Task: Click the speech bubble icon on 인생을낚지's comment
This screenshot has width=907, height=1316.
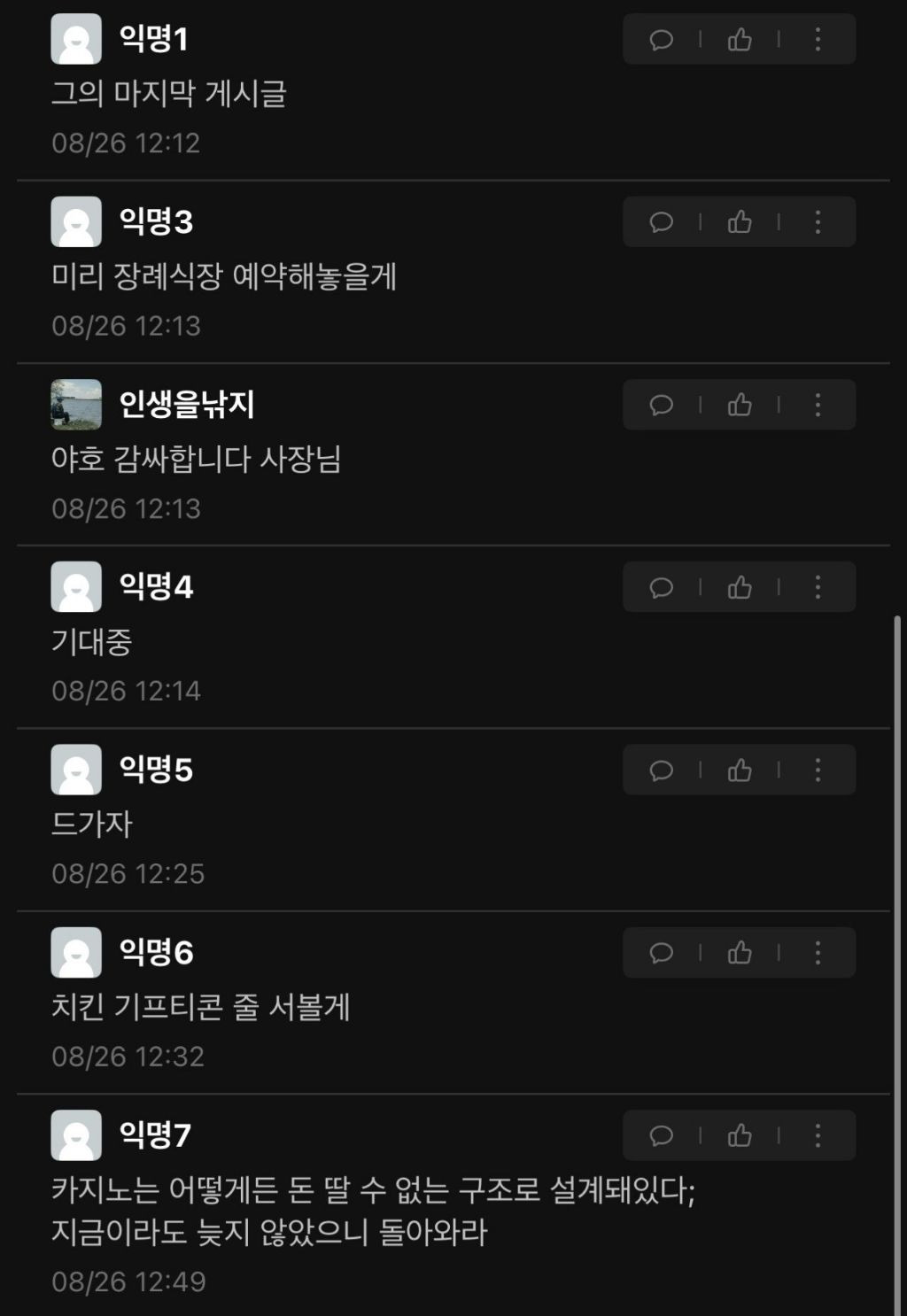Action: point(660,405)
